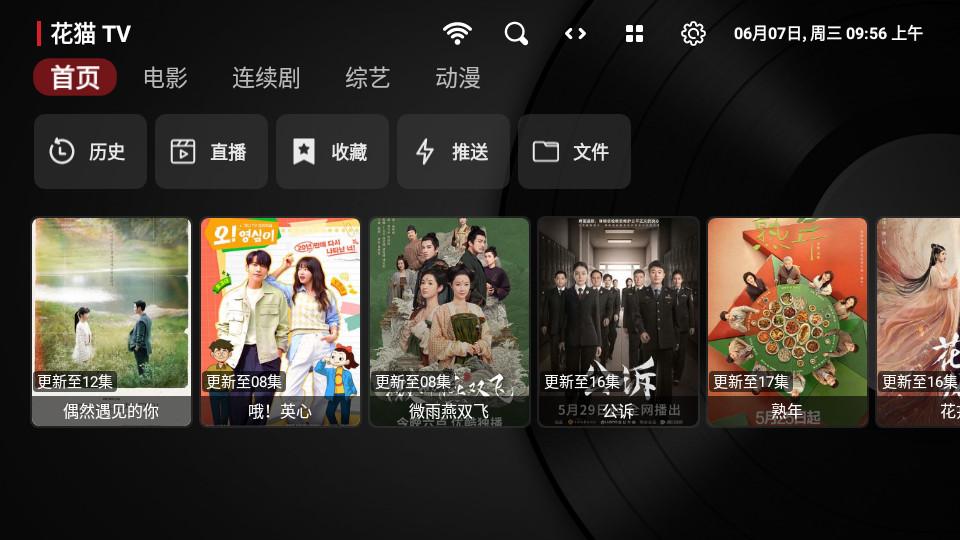Screen dimensions: 960x540
Task: Open the show 偶然遇见的你
Action: (x=111, y=322)
